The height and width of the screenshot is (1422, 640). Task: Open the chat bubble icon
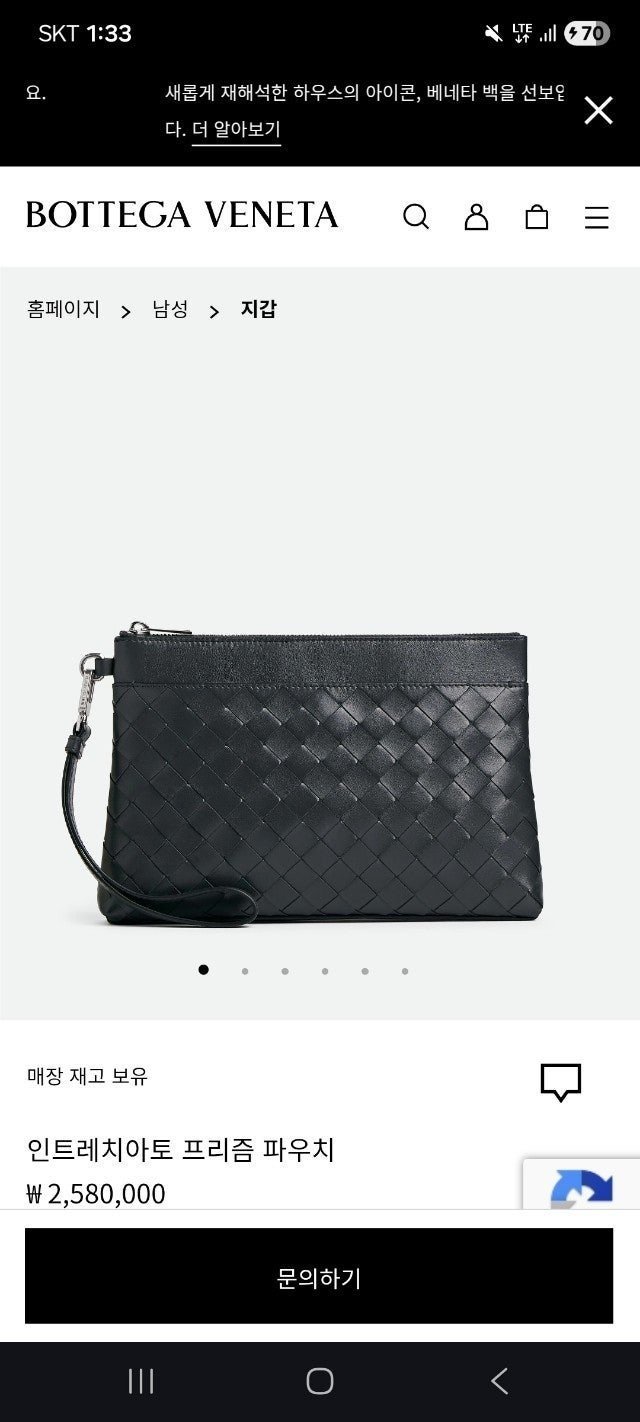[x=560, y=1081]
